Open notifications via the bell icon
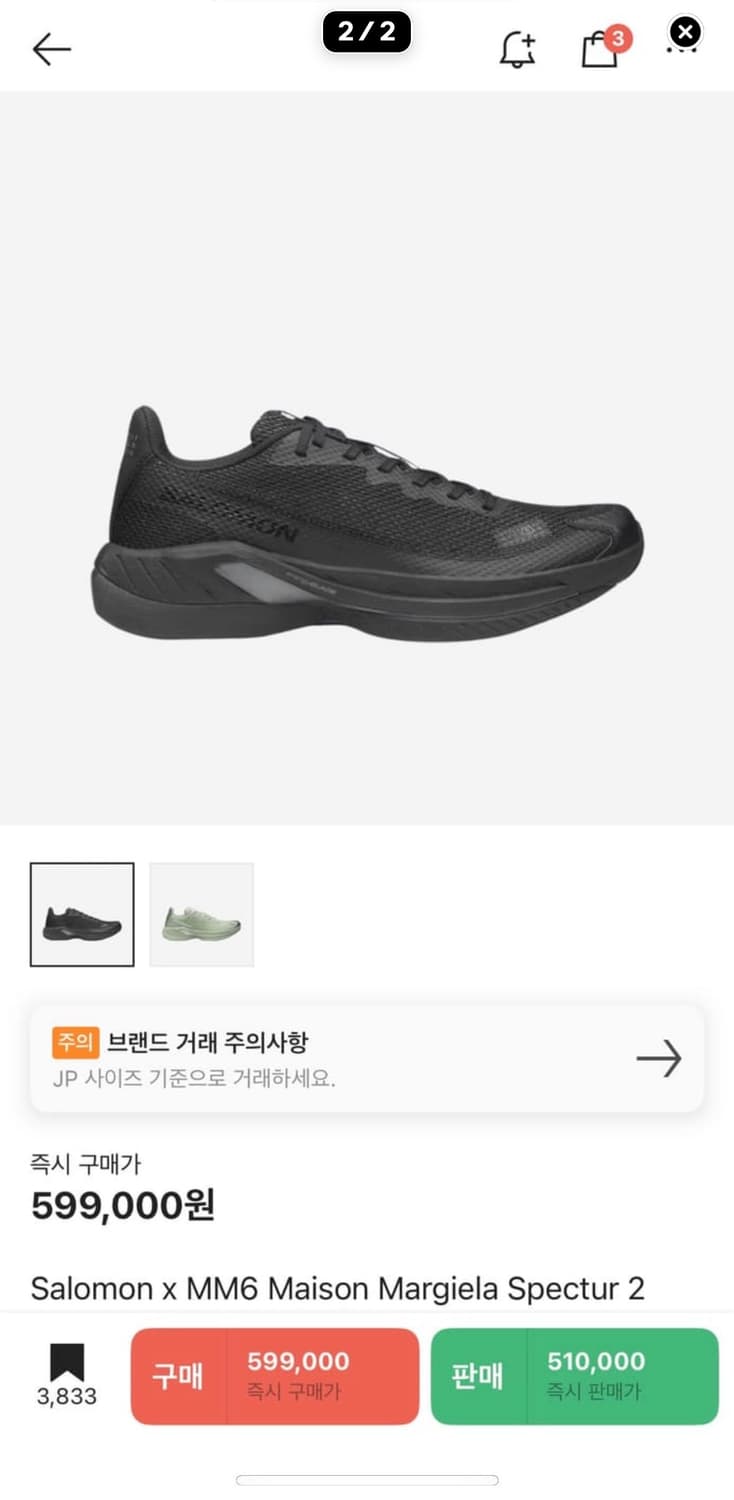 pos(518,47)
